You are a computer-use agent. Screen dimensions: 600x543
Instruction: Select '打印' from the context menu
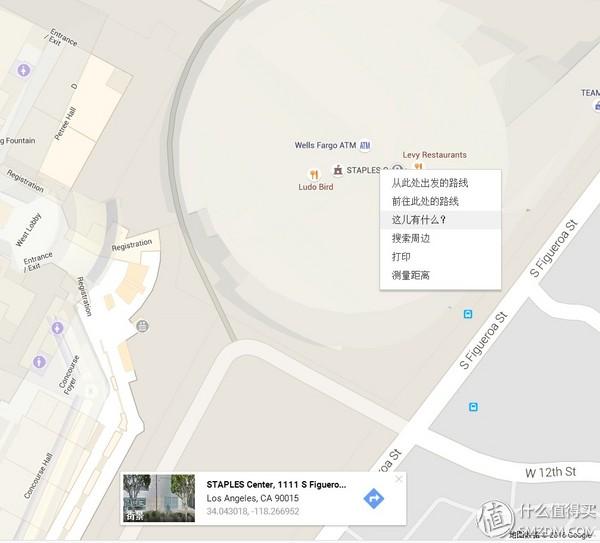401,256
